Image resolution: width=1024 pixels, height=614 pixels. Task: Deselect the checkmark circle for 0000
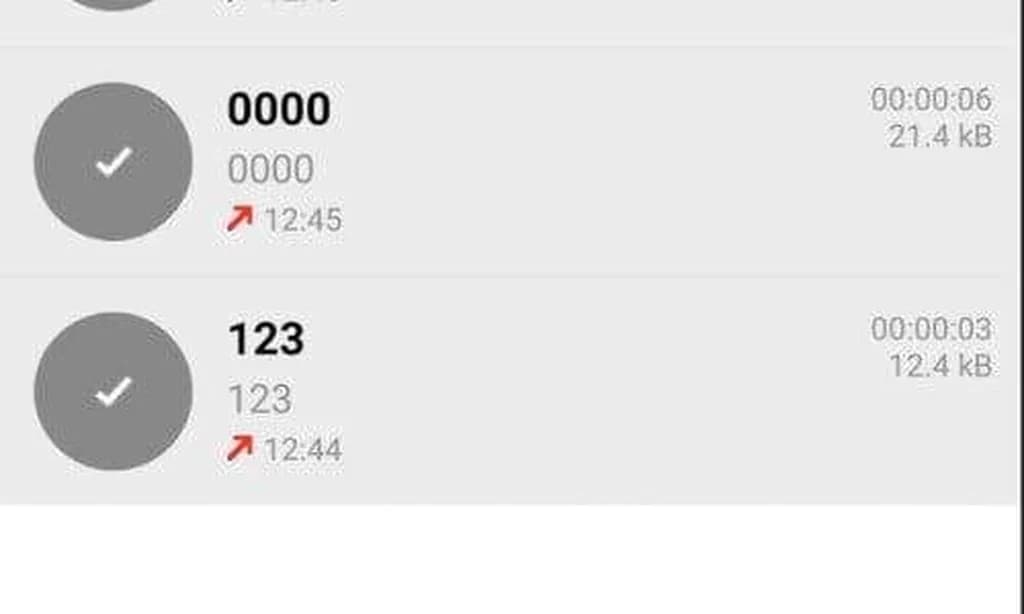[x=113, y=161]
